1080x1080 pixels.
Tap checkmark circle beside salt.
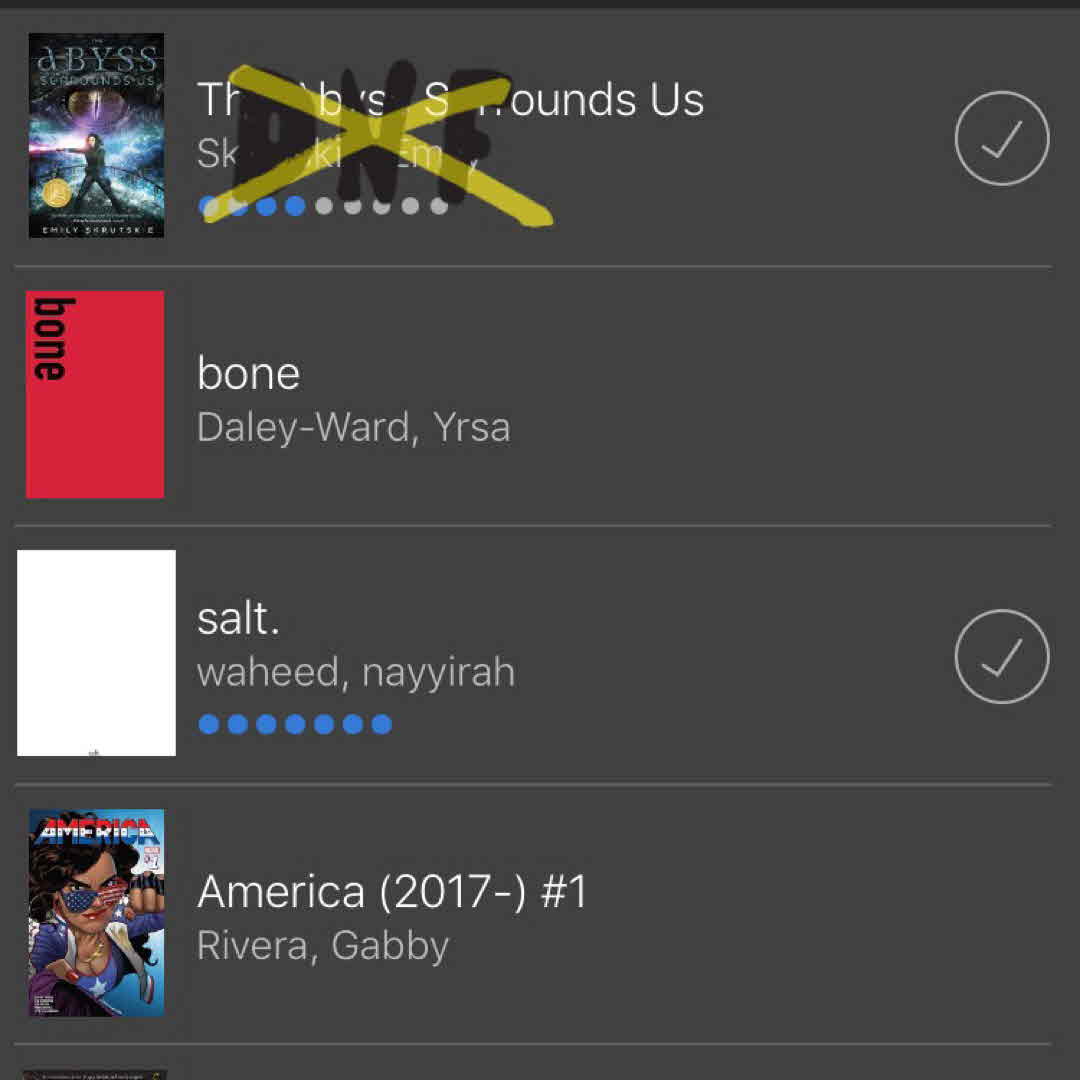(x=1001, y=657)
